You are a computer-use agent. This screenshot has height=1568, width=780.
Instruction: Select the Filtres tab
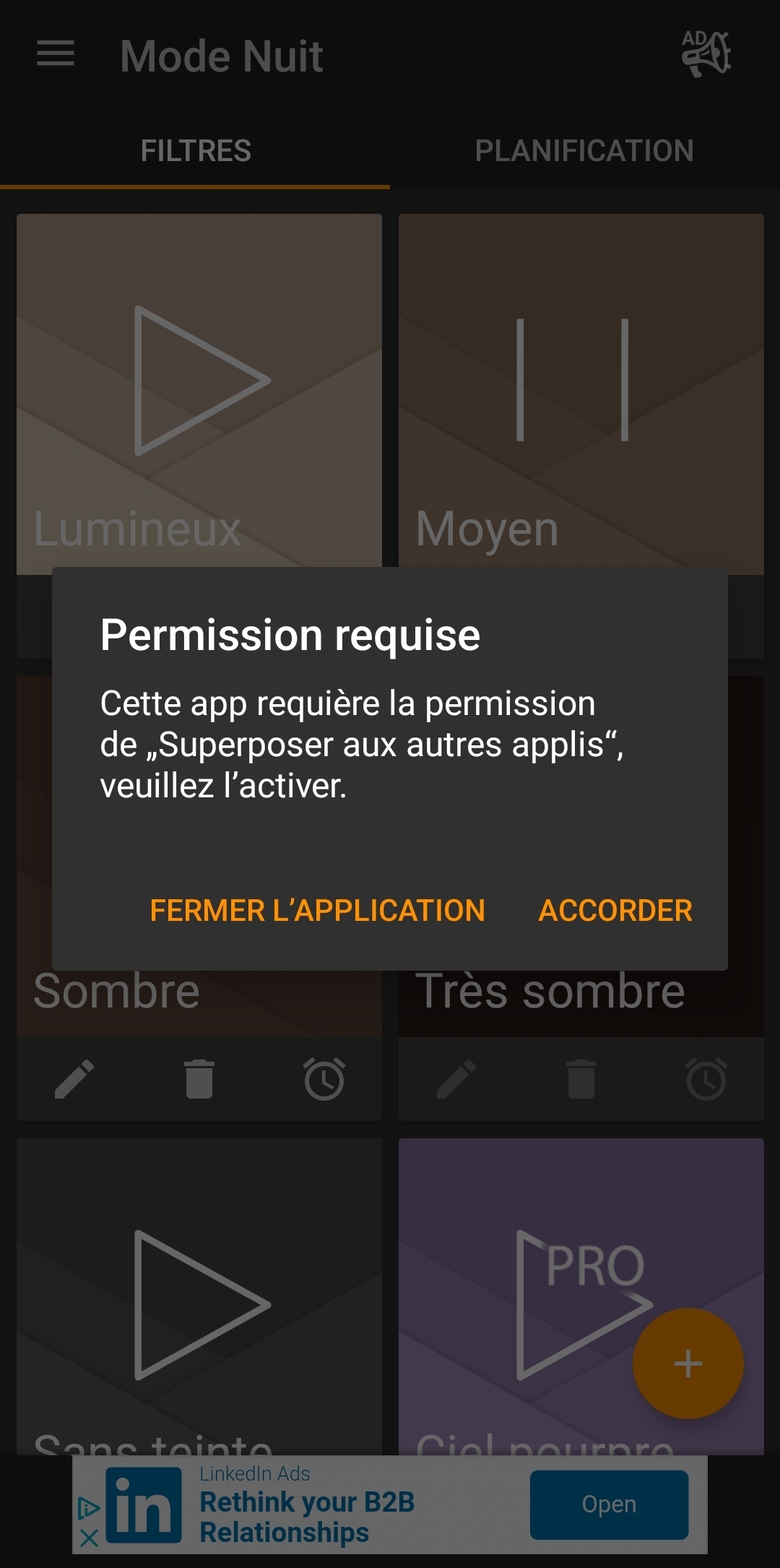(x=196, y=151)
